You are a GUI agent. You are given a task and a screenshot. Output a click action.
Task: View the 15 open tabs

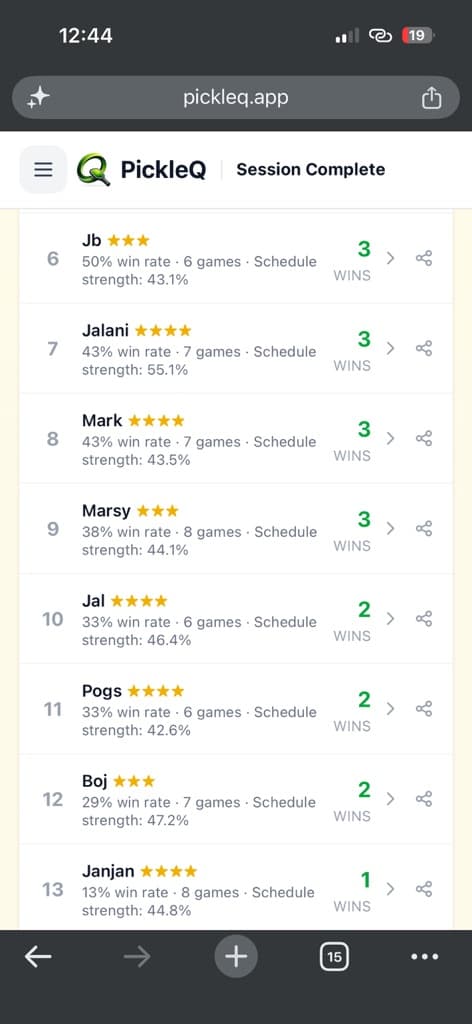(334, 957)
